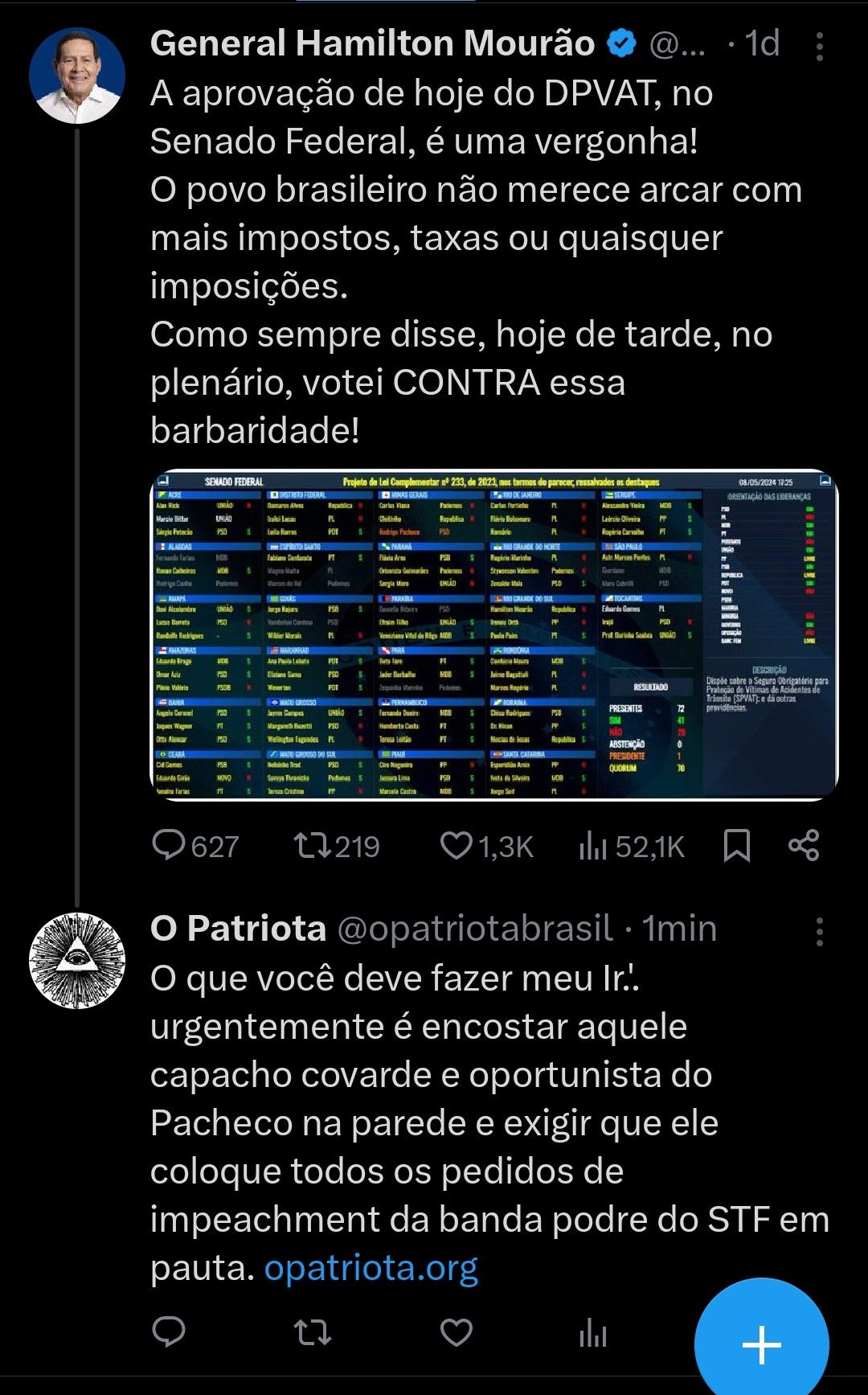This screenshot has height=1395, width=868.
Task: Open General Hamilton Mourão's profile by name
Action: (x=372, y=44)
